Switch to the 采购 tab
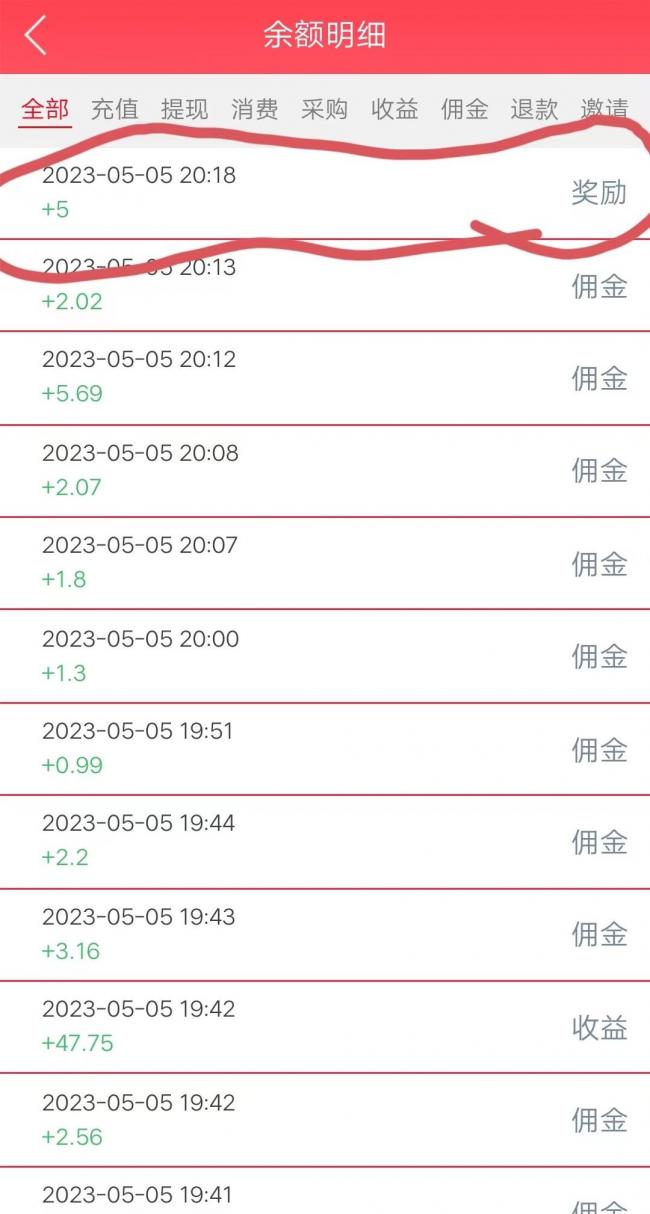This screenshot has width=650, height=1214. coord(325,109)
